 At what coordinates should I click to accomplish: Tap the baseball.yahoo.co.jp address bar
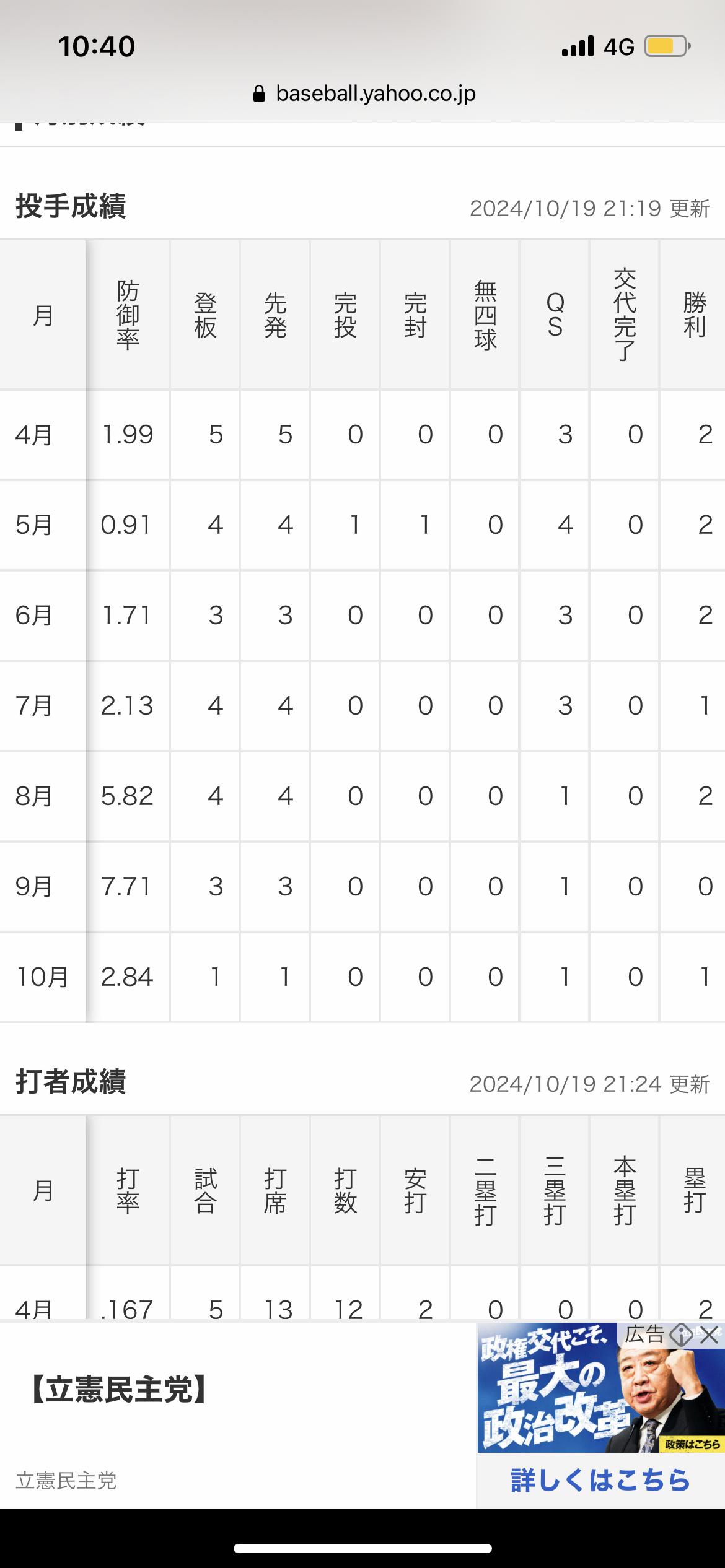click(x=364, y=94)
